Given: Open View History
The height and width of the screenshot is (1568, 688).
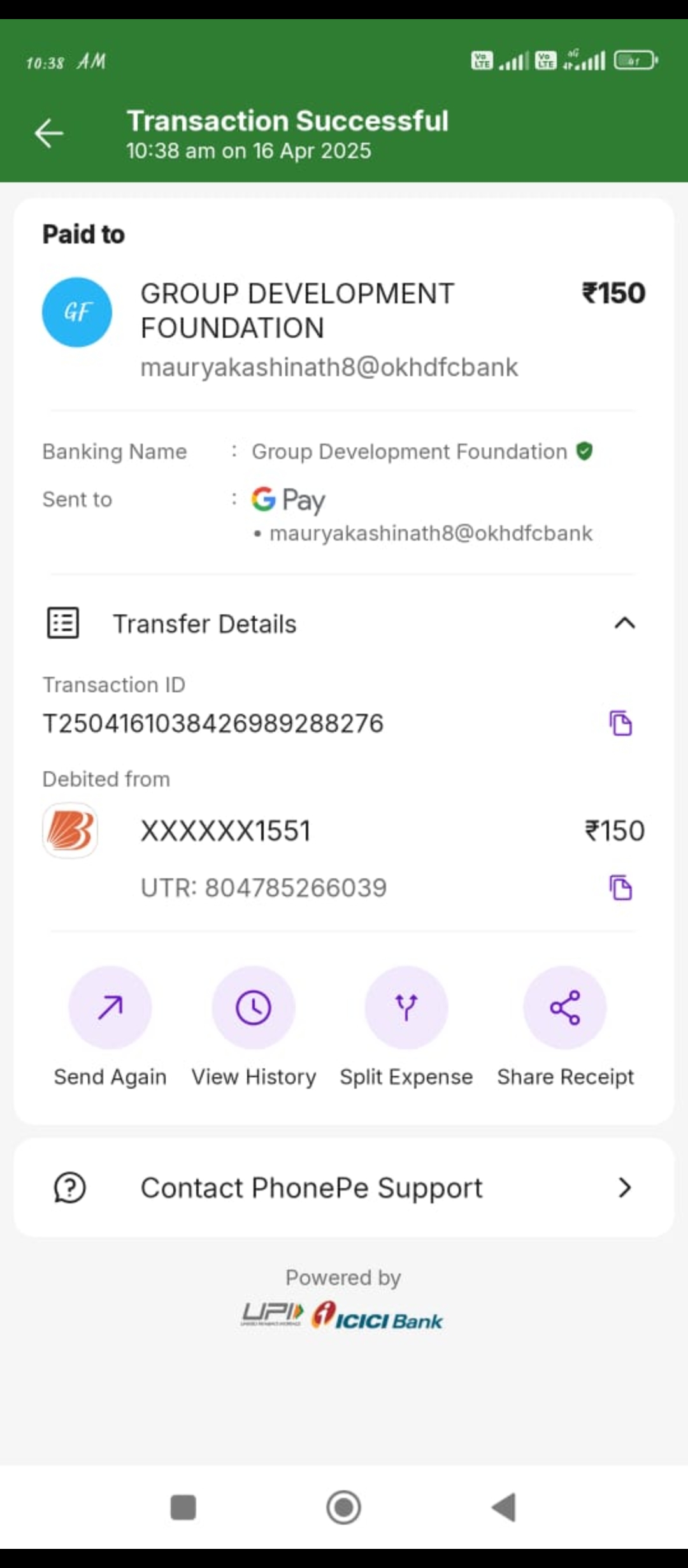Looking at the screenshot, I should pyautogui.click(x=254, y=1008).
